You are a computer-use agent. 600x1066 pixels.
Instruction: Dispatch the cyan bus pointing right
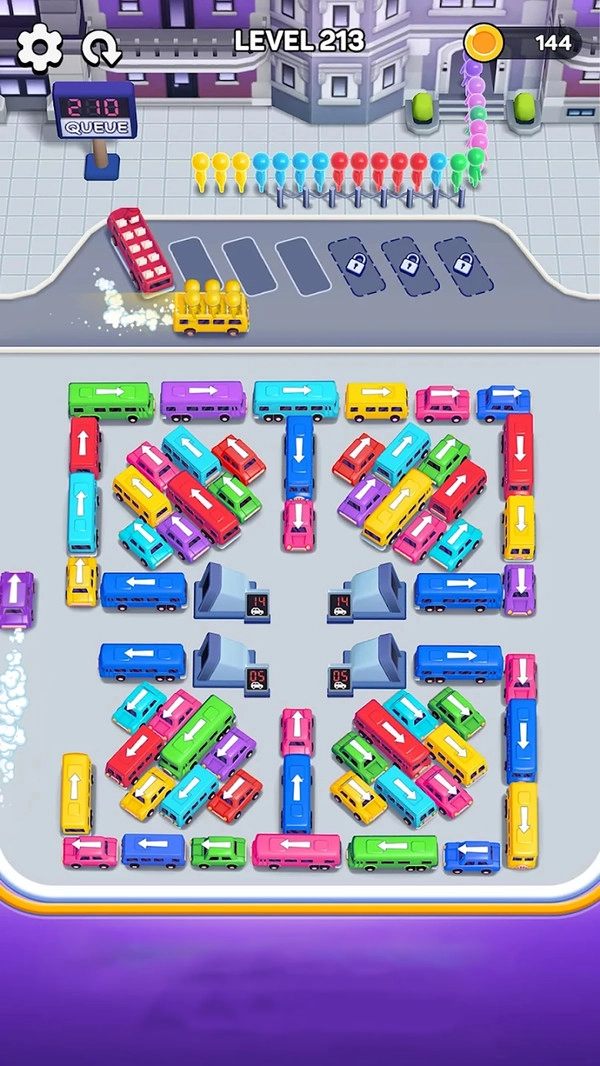click(296, 400)
